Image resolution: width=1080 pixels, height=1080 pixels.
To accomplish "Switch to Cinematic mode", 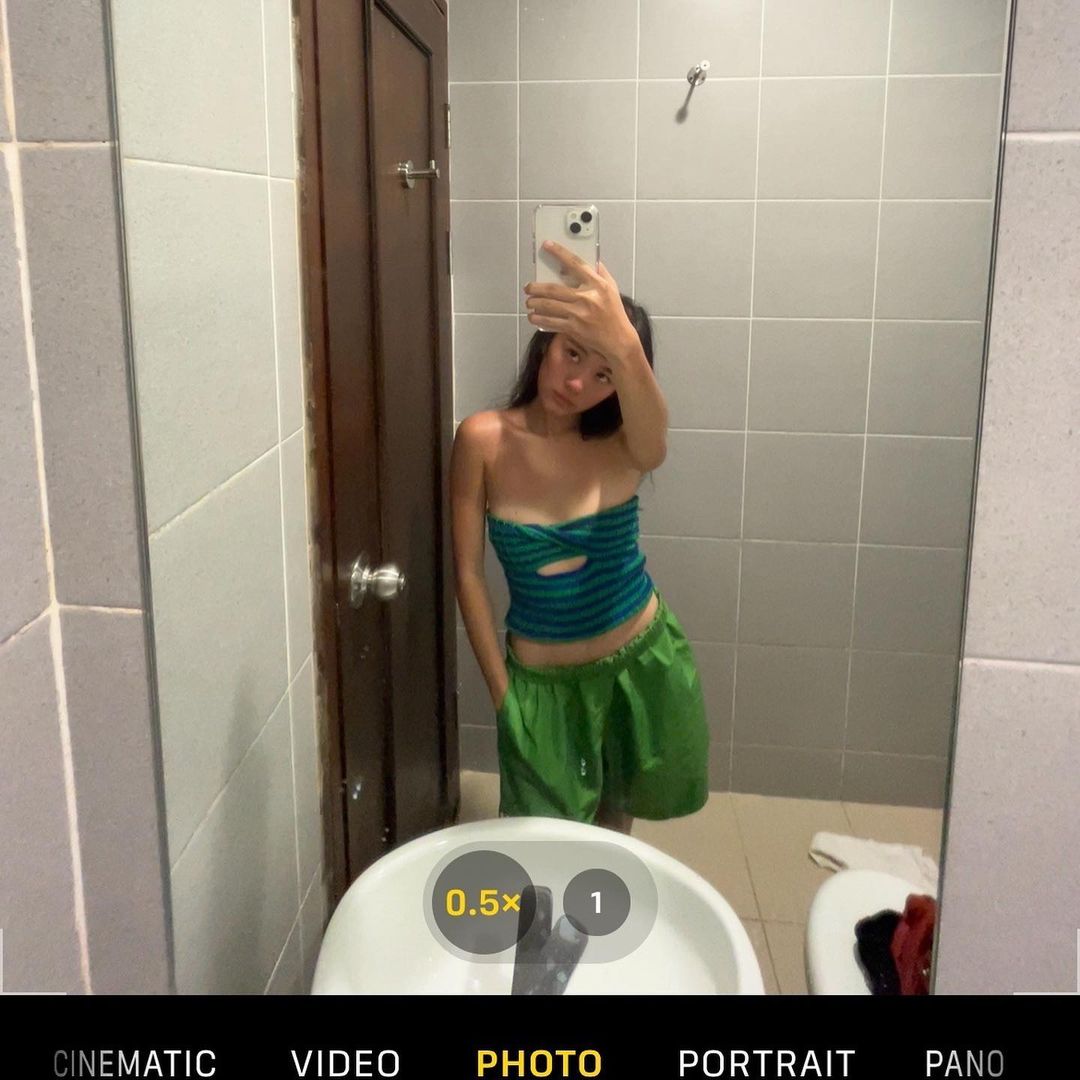I will tap(135, 1062).
